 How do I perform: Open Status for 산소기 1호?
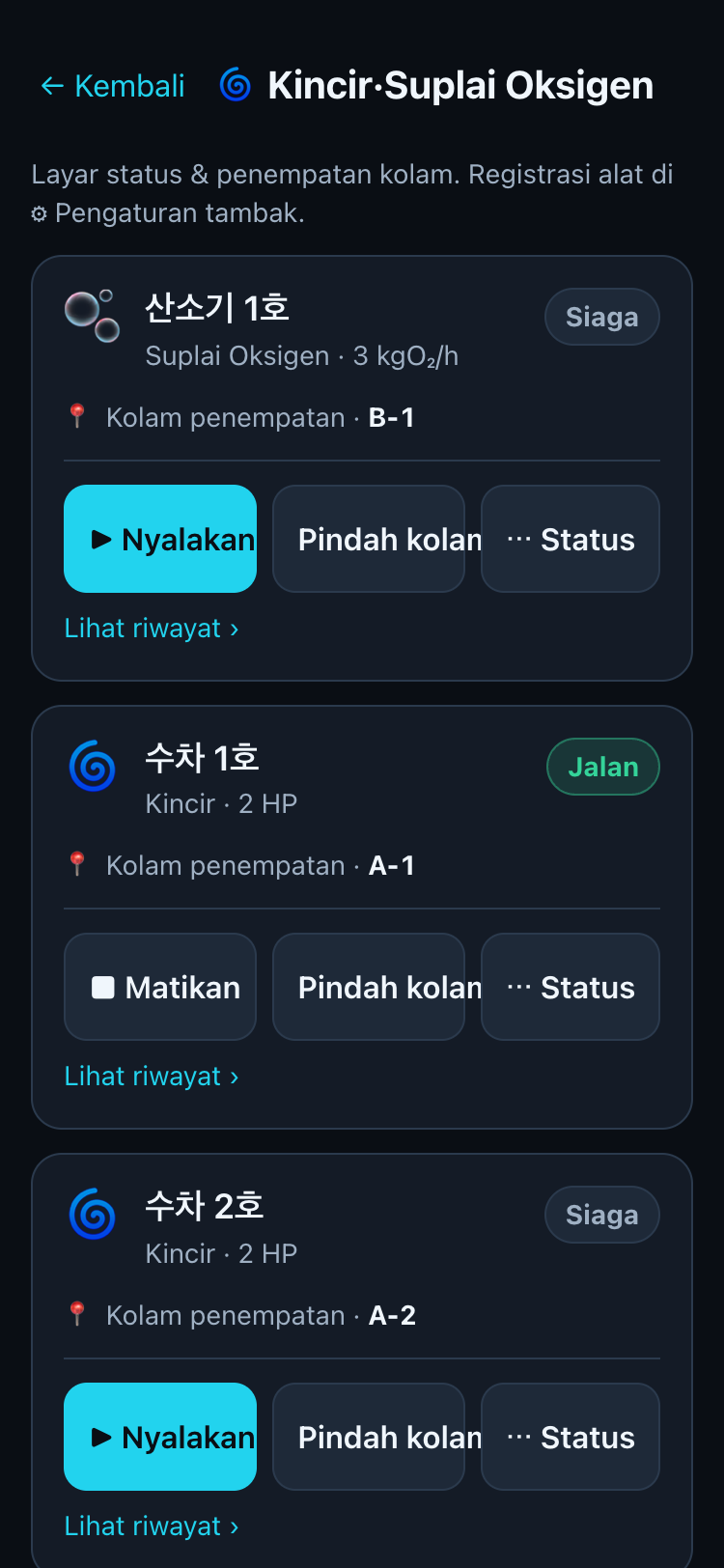[571, 539]
